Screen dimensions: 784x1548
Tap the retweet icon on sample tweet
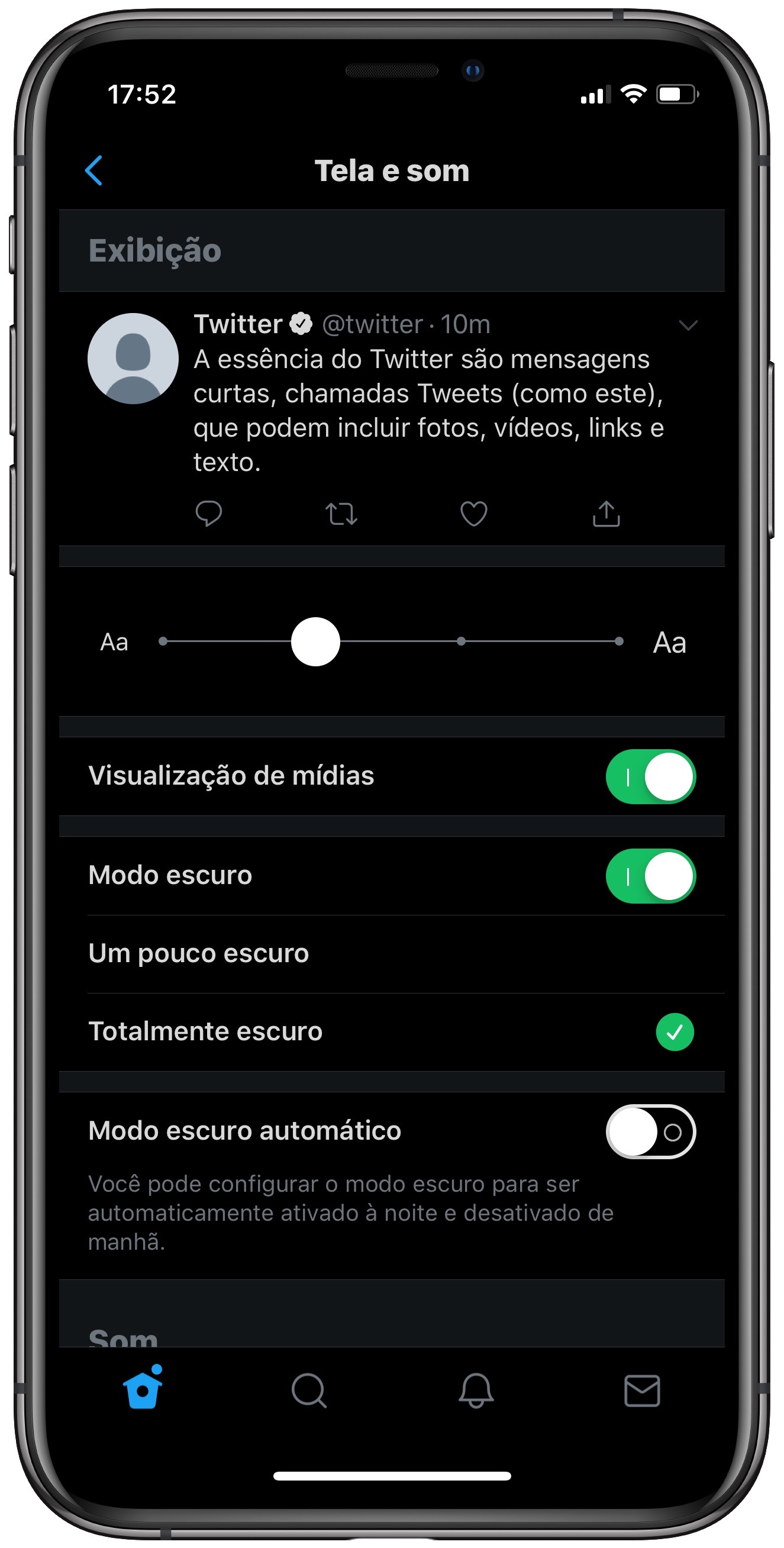point(341,514)
